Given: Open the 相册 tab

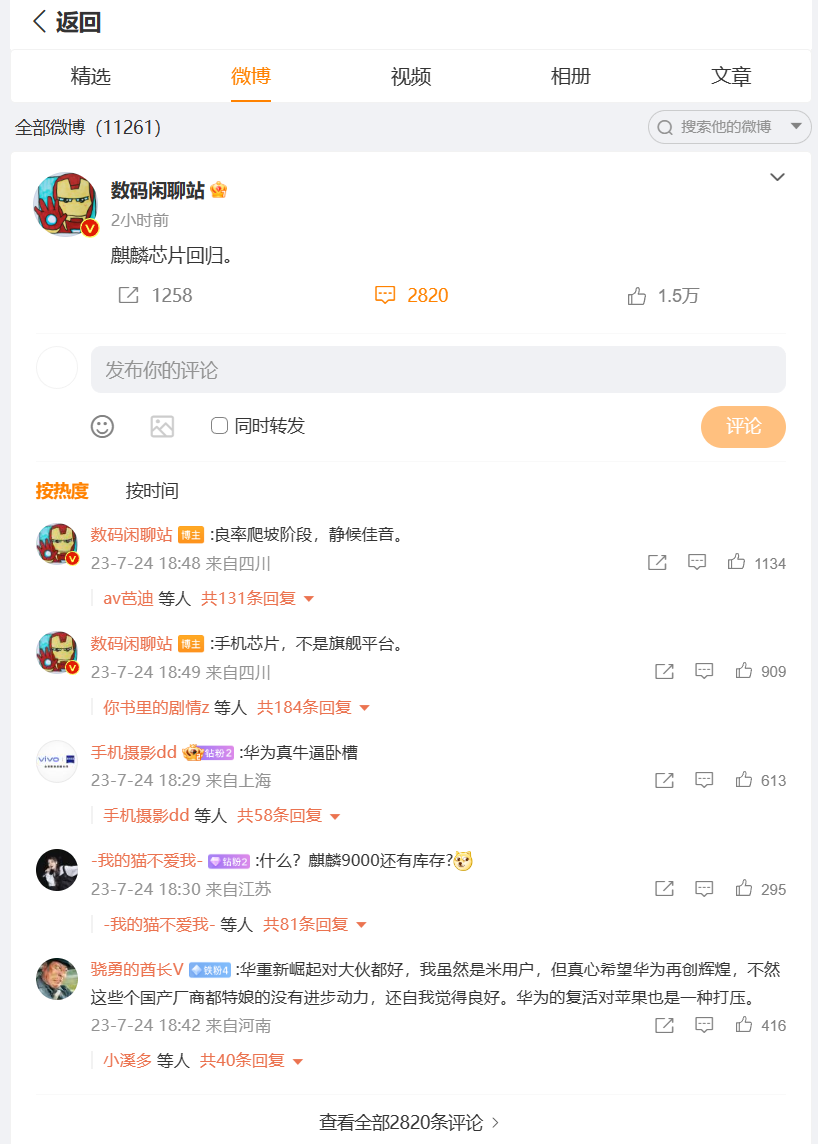Looking at the screenshot, I should [x=570, y=76].
